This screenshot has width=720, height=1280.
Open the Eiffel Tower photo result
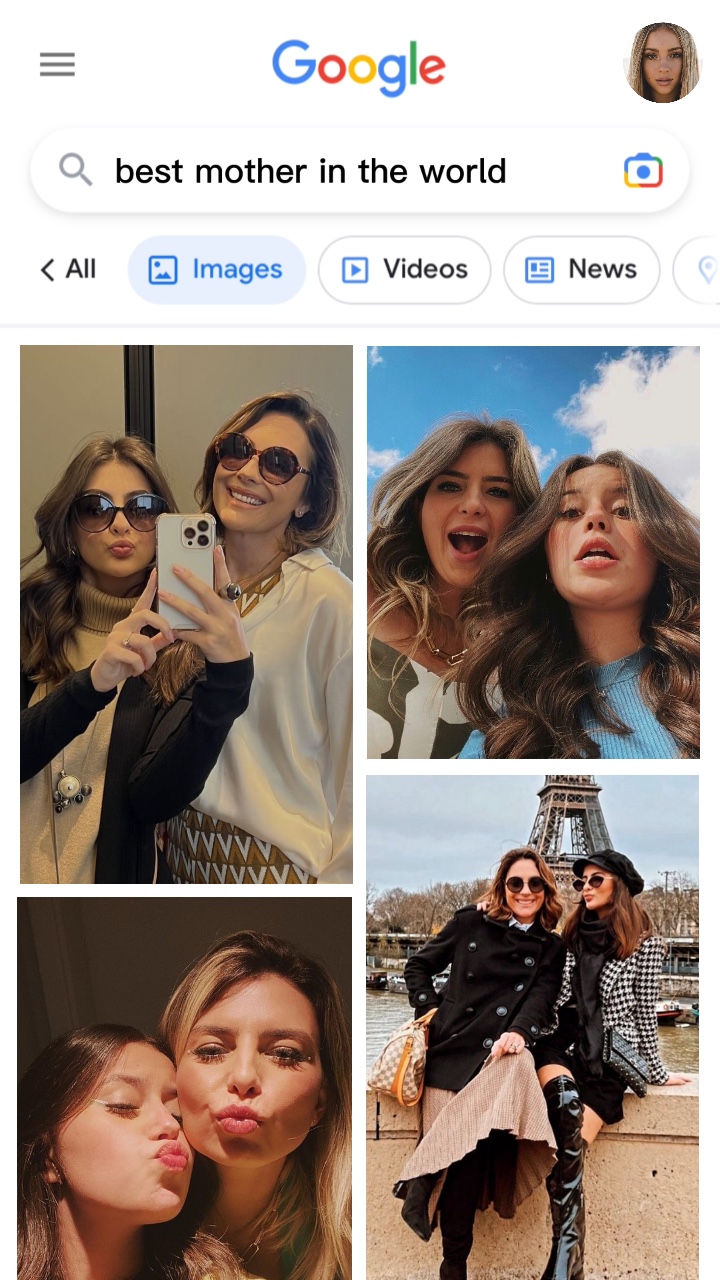[x=532, y=1026]
